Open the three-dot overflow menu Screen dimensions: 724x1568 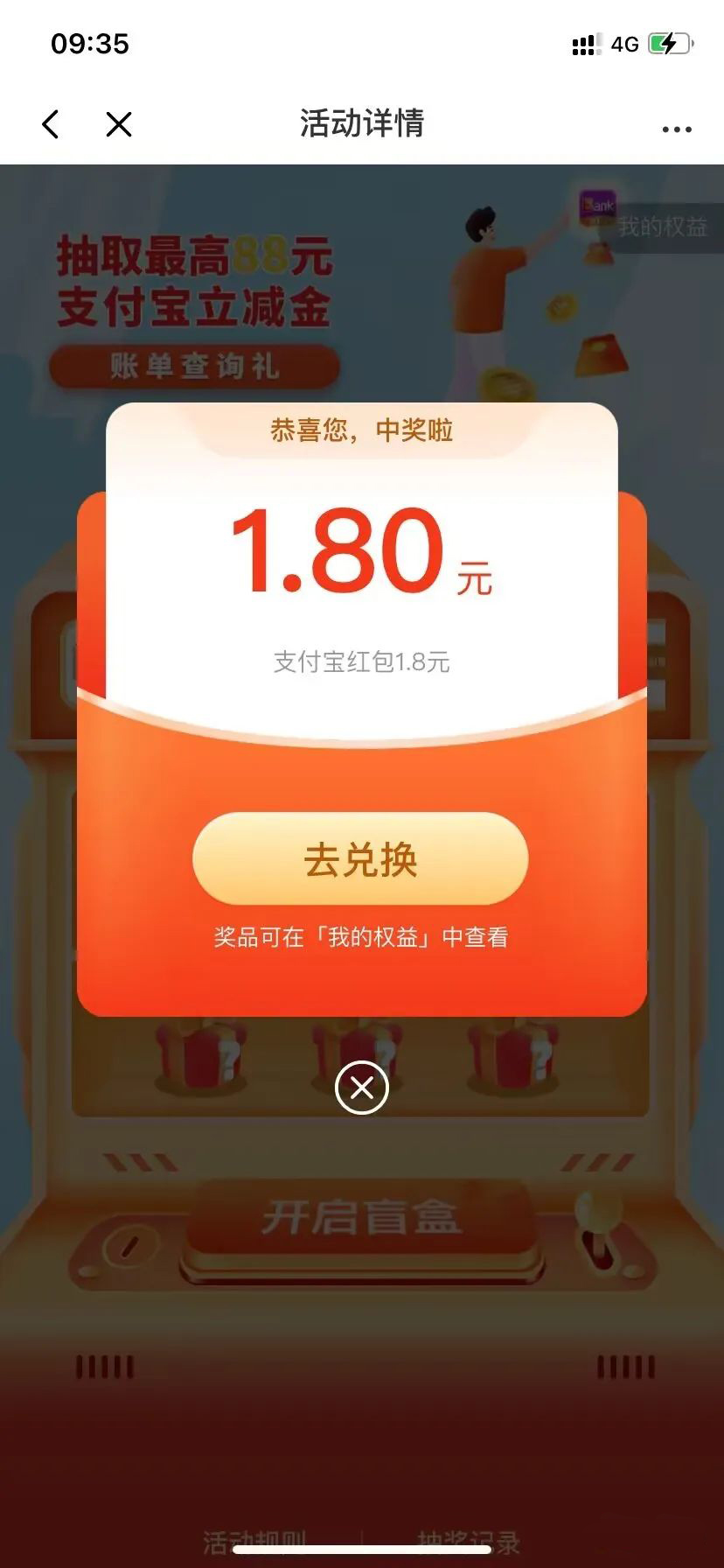pos(677,129)
